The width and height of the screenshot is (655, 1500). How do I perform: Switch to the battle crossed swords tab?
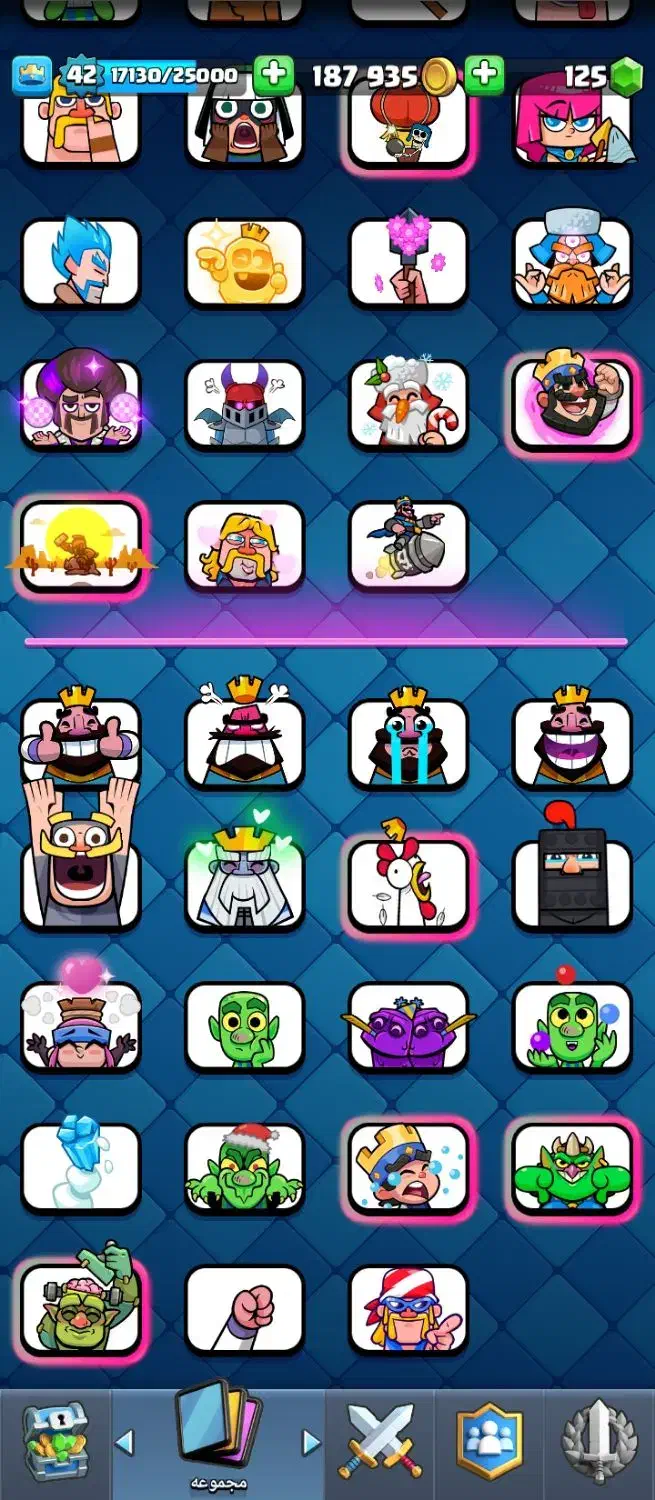click(x=380, y=1441)
